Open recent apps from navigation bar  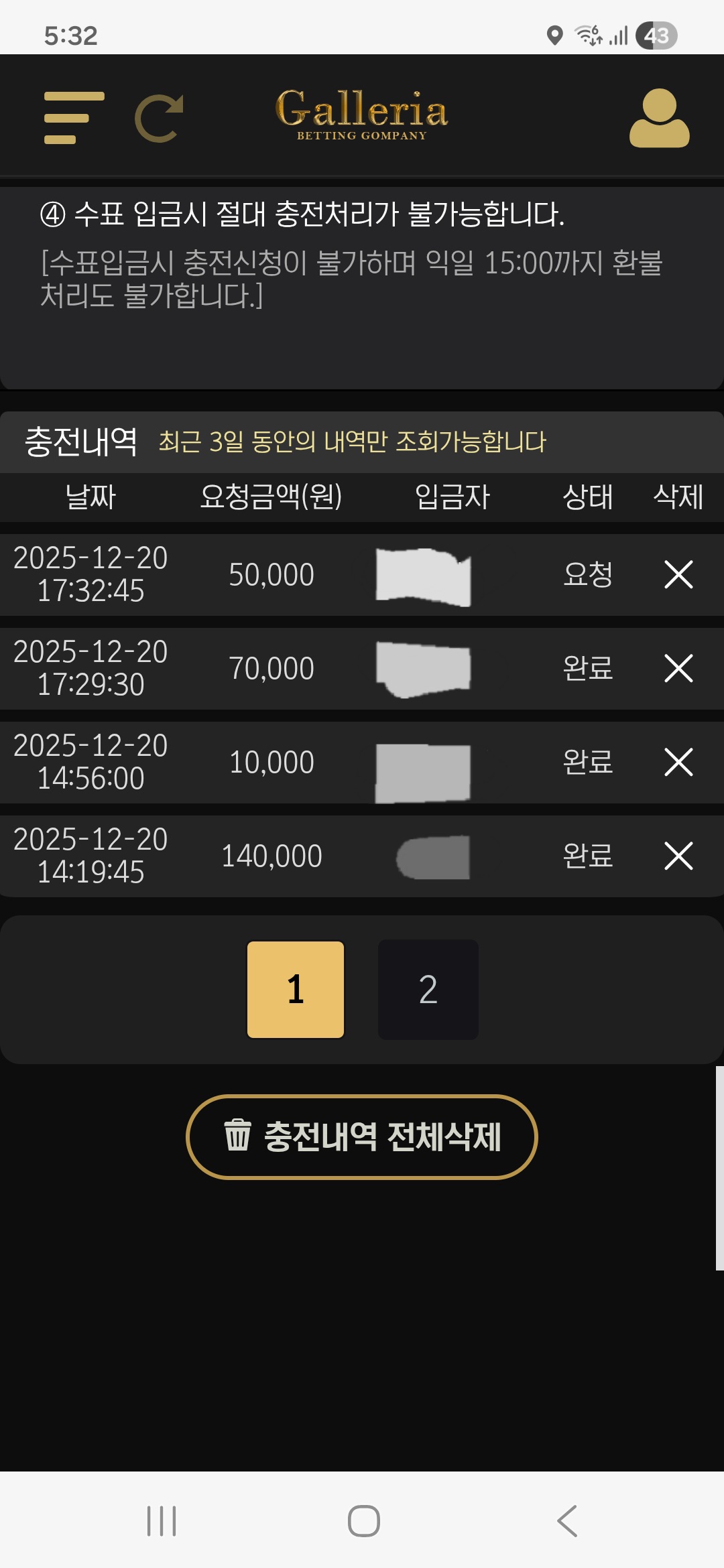(162, 1520)
